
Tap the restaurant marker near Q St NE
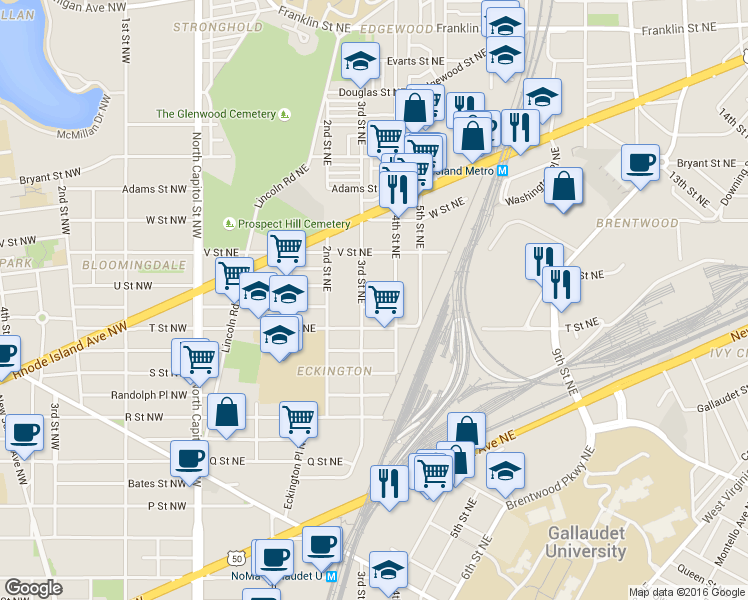(x=387, y=482)
